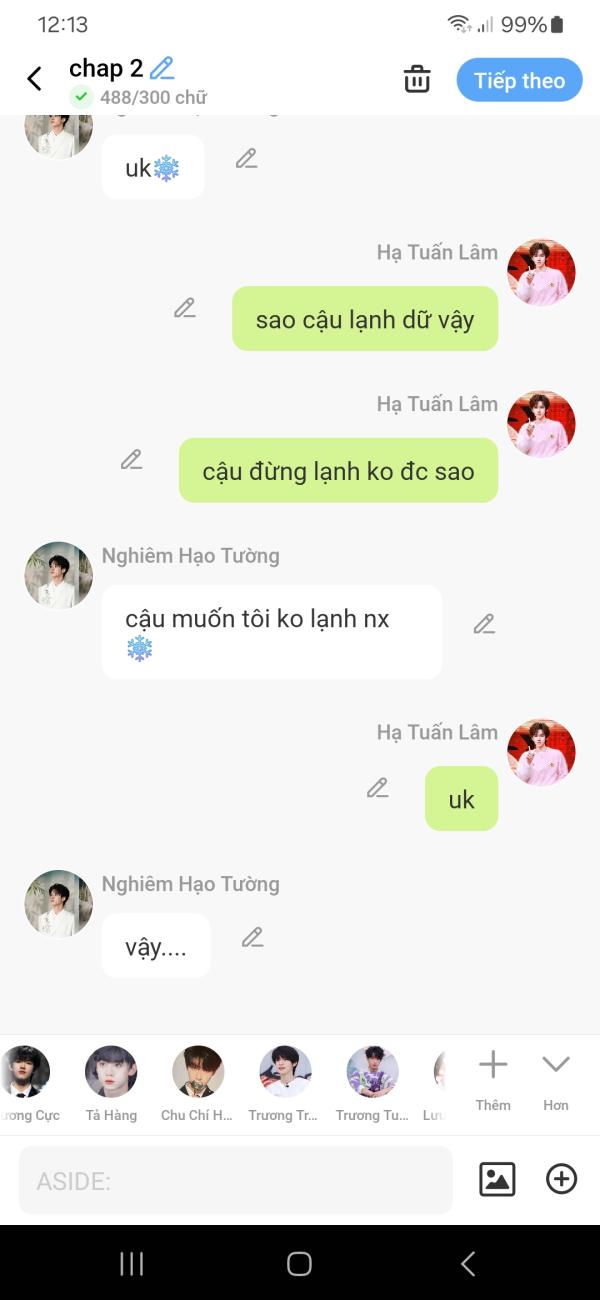Edit the message "sao cậu lạnh dữ vậy"
This screenshot has height=1300, width=600.
(x=185, y=308)
